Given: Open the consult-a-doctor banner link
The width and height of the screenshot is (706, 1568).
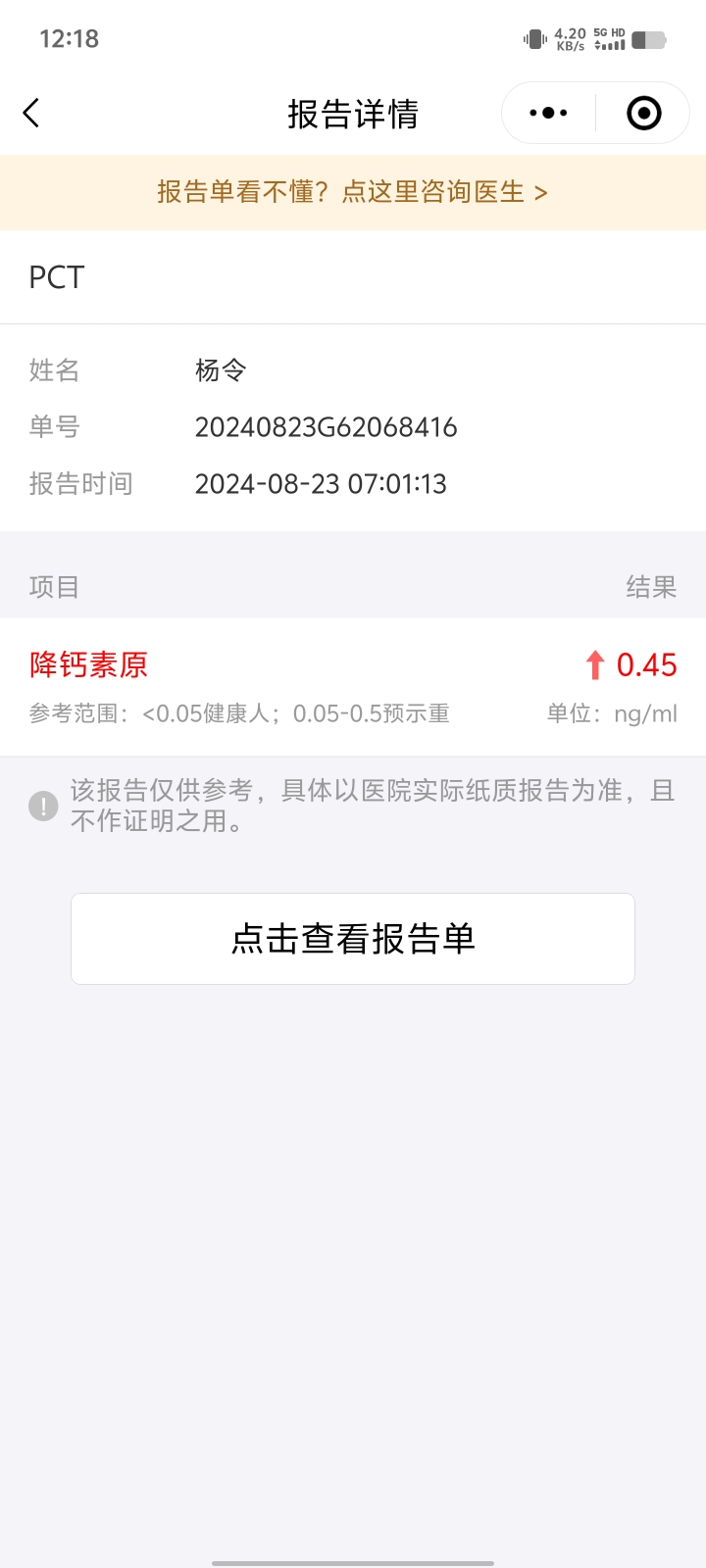Looking at the screenshot, I should click(x=353, y=192).
